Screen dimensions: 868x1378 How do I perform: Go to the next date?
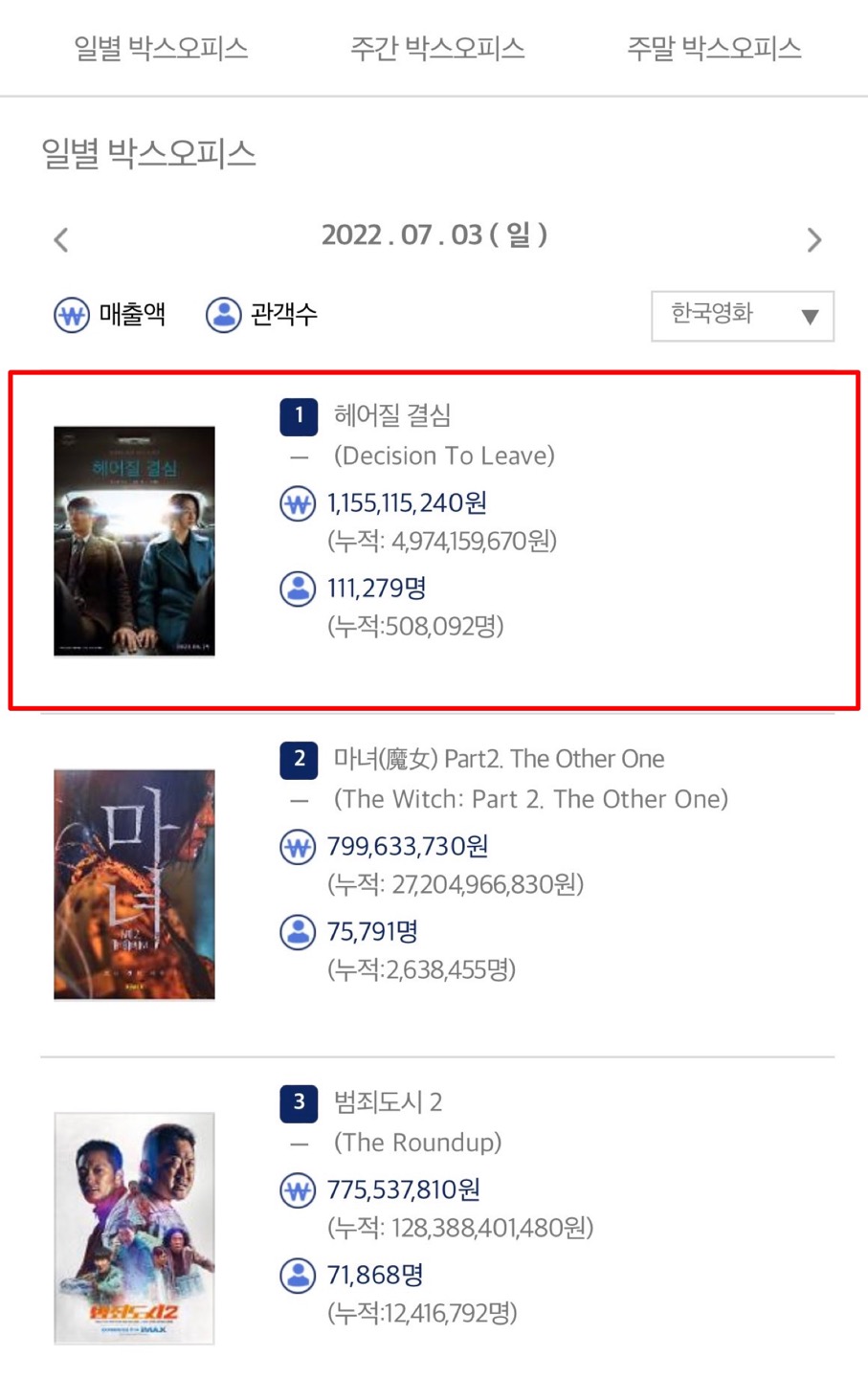pos(813,239)
